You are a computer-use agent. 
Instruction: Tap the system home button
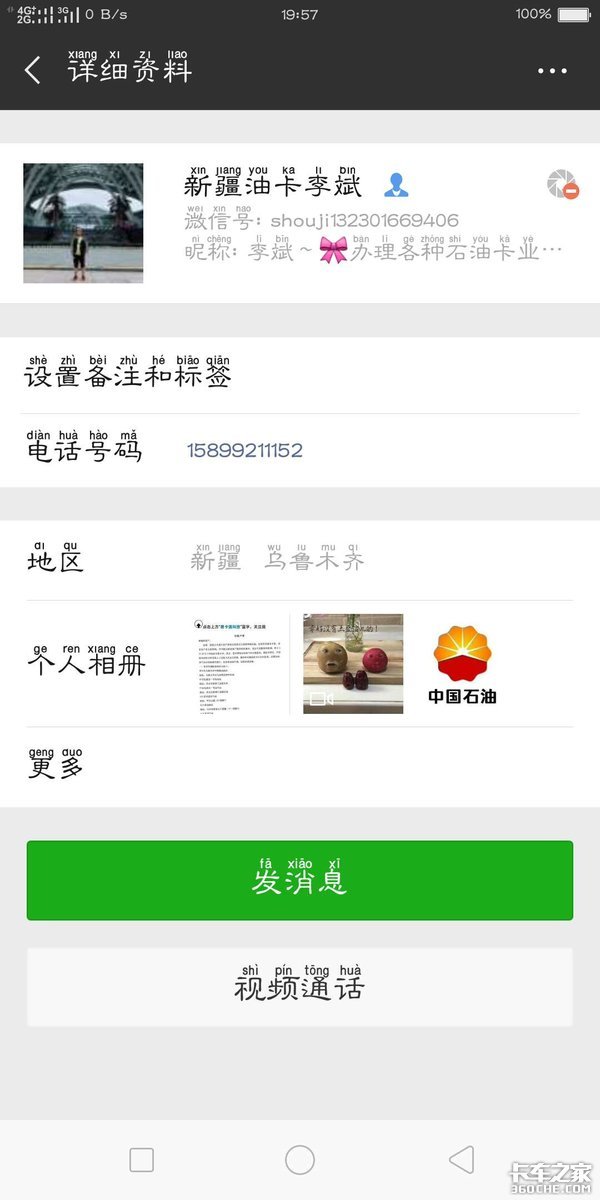300,1160
